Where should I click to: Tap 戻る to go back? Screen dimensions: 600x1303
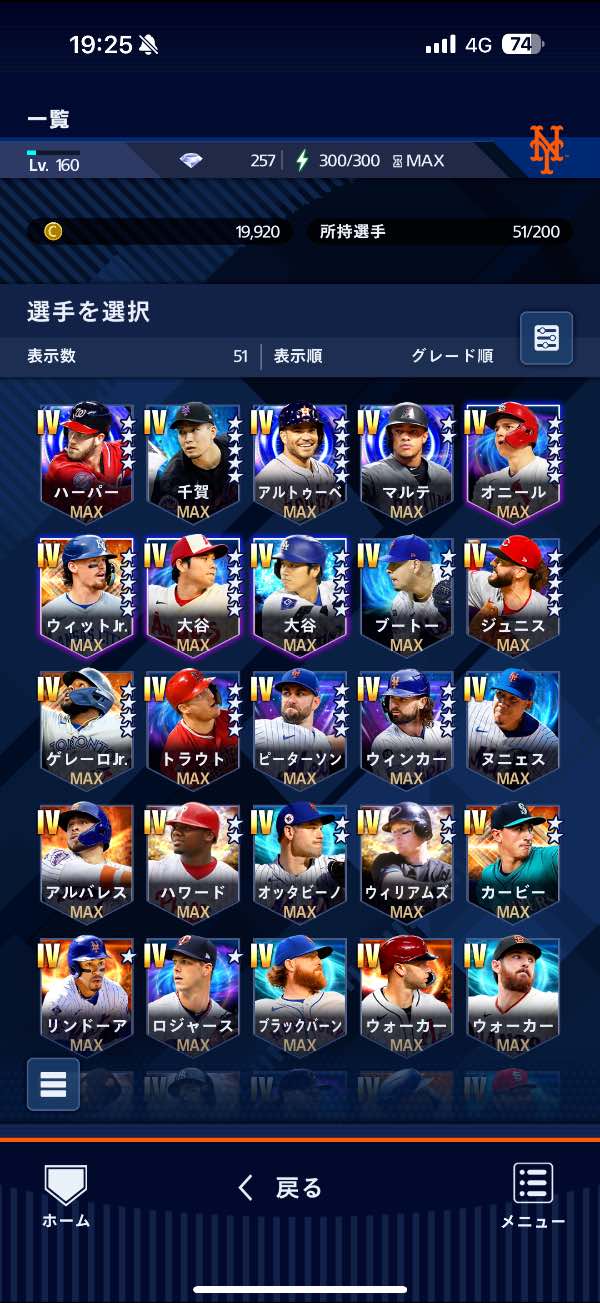click(x=279, y=1188)
